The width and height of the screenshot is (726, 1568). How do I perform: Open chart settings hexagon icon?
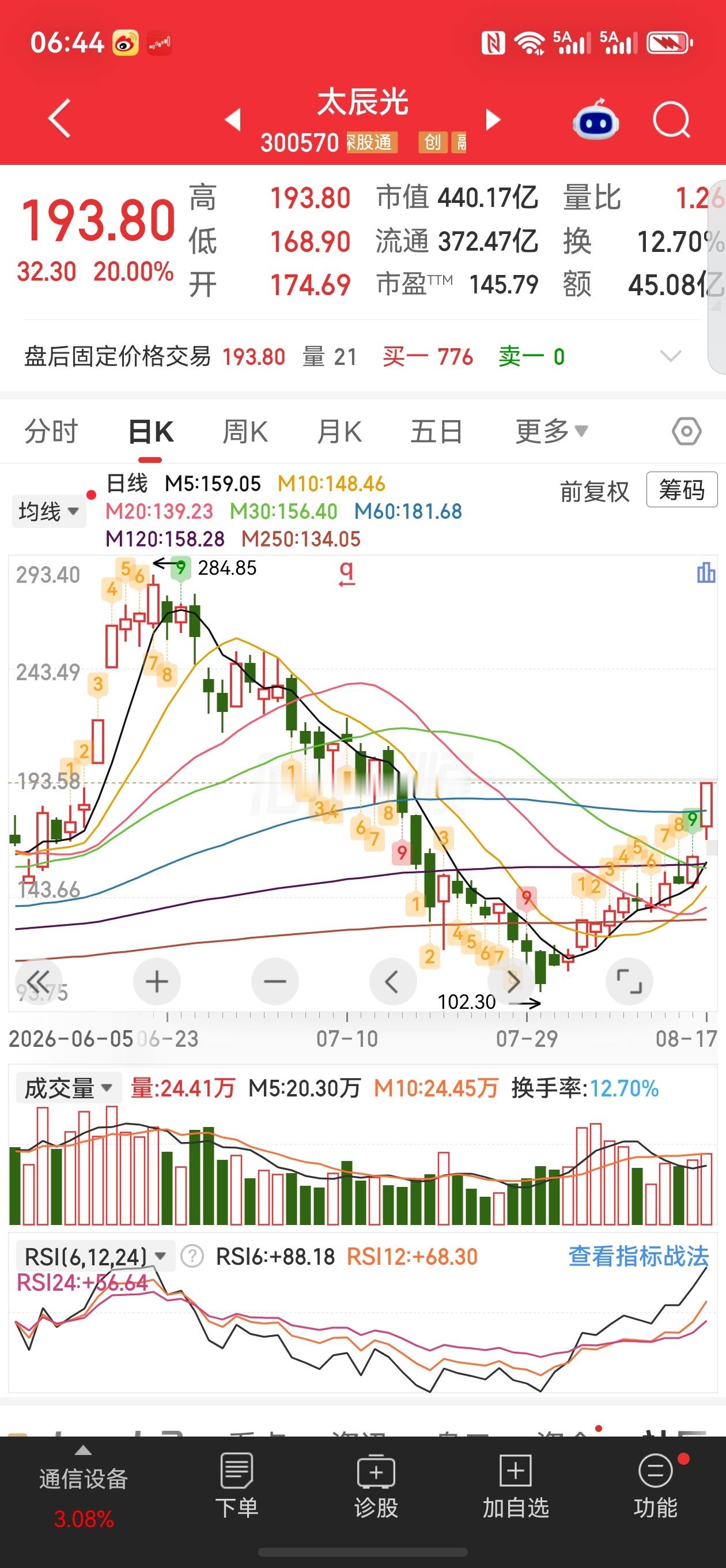pyautogui.click(x=686, y=432)
